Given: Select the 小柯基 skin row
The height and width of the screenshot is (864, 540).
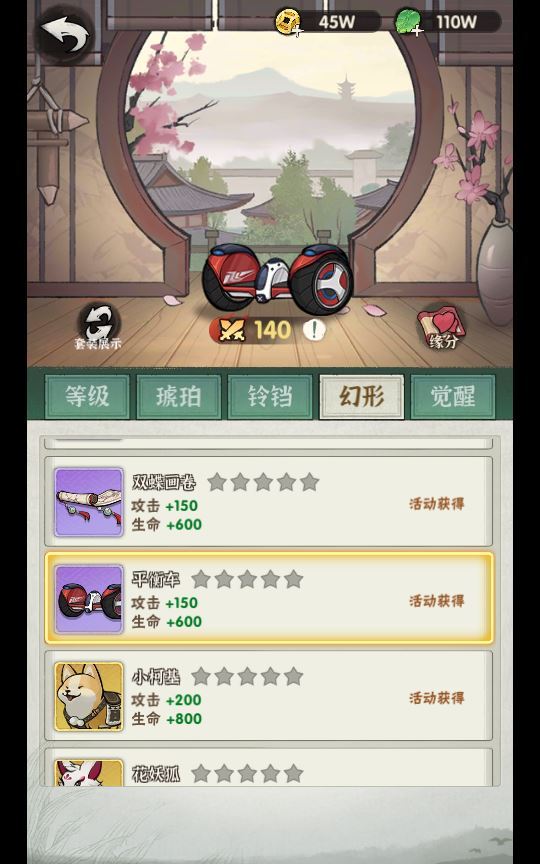Looking at the screenshot, I should tap(268, 695).
